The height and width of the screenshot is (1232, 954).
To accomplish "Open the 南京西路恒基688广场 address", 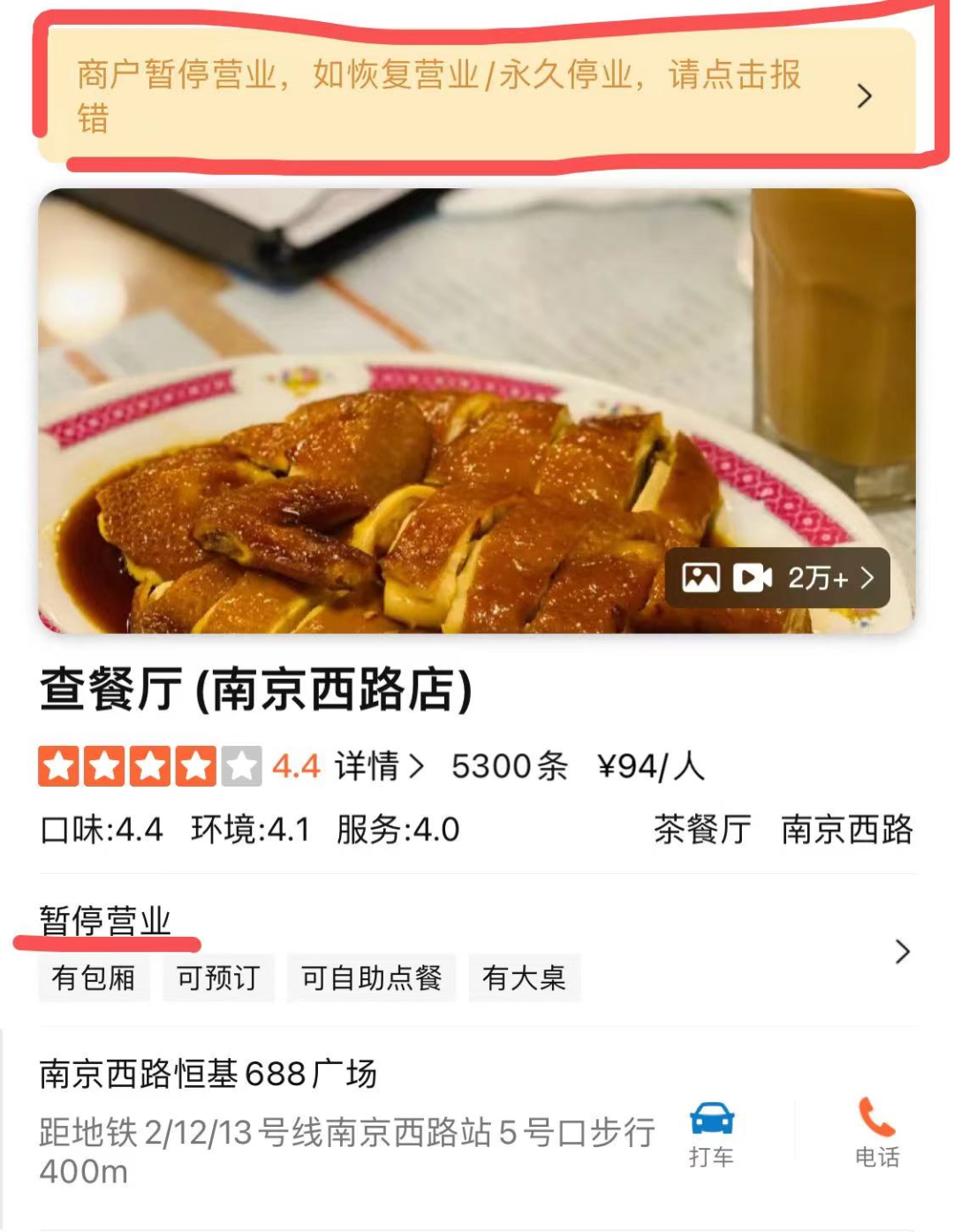I will pyautogui.click(x=208, y=1074).
